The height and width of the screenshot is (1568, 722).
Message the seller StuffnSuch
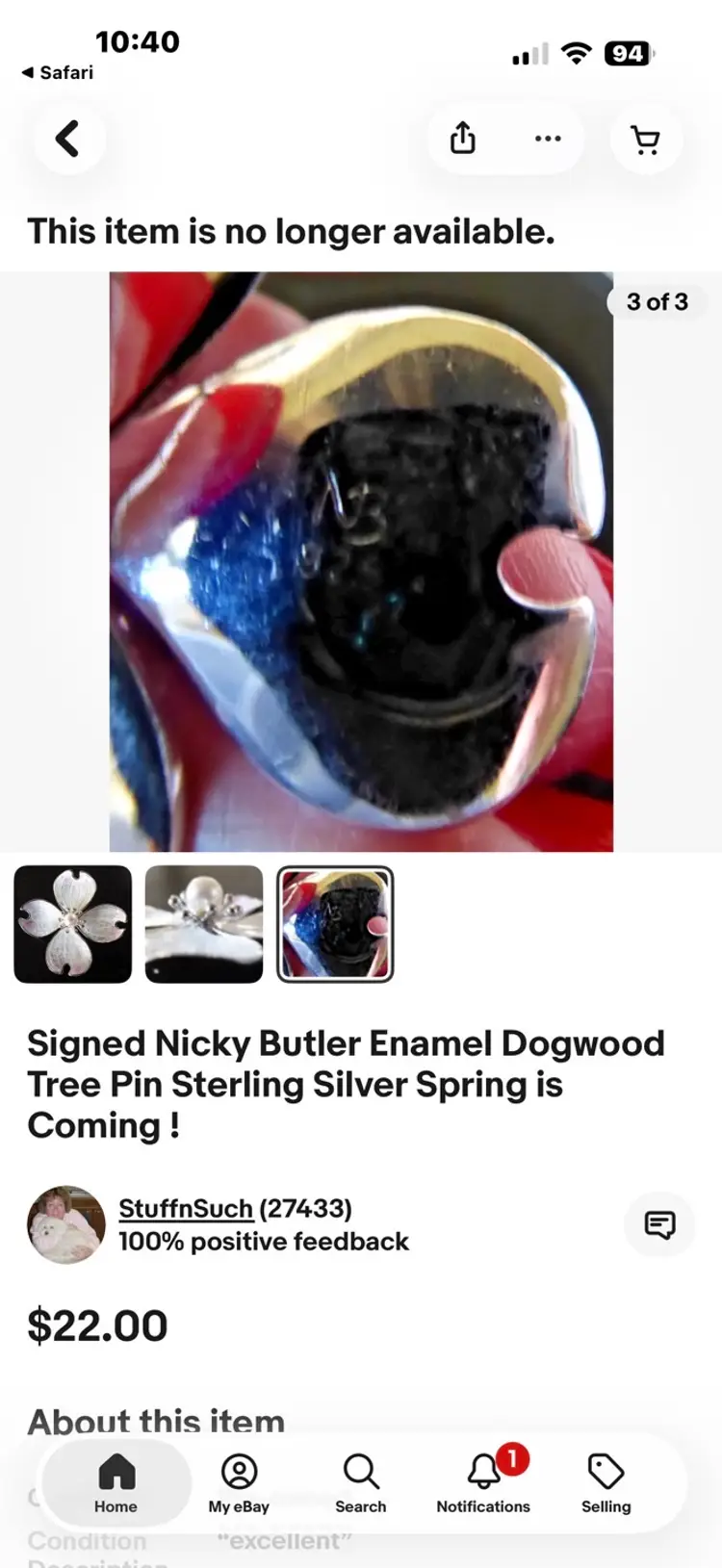tap(659, 1224)
